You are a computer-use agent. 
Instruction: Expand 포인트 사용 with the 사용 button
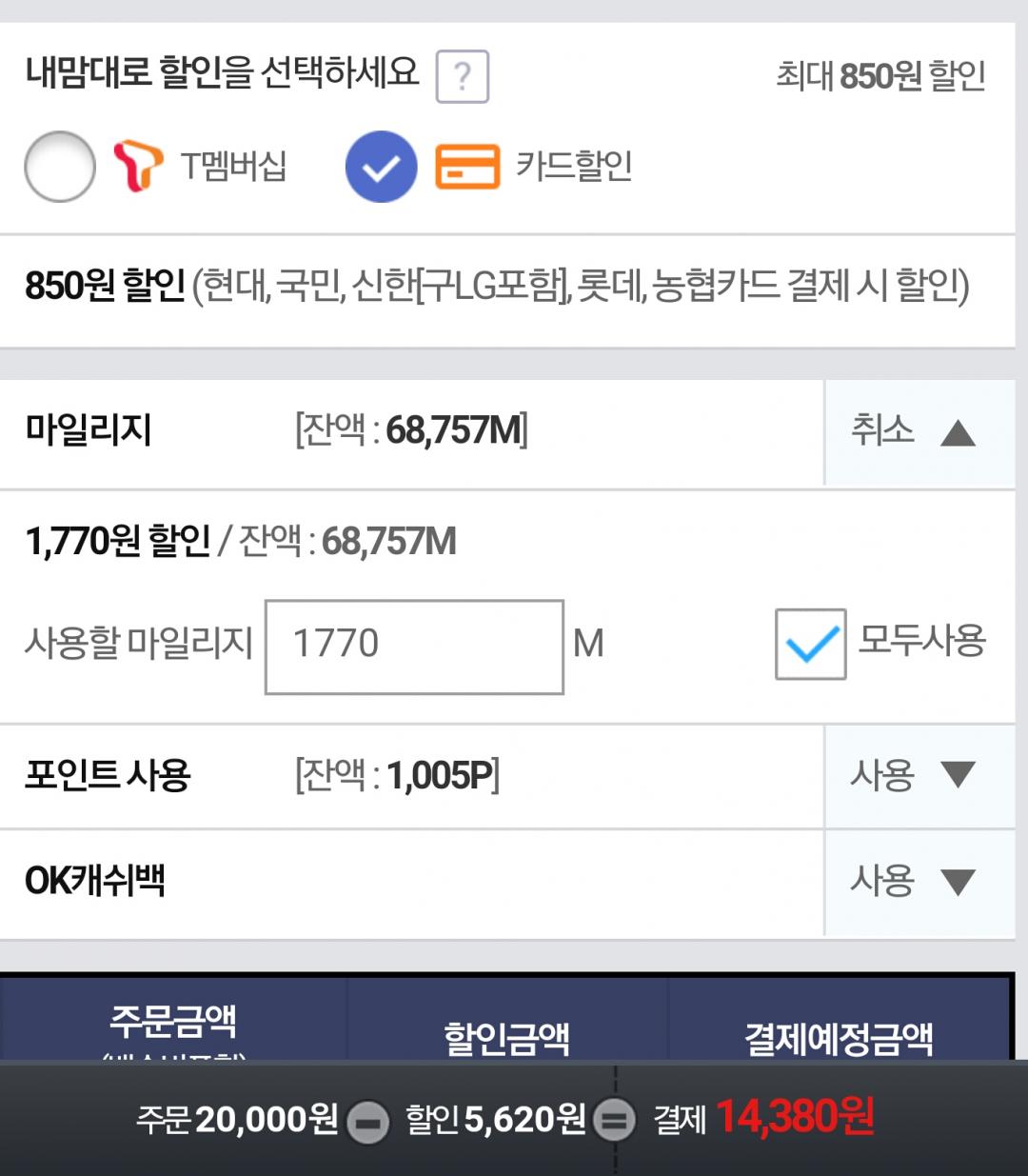pos(919,776)
